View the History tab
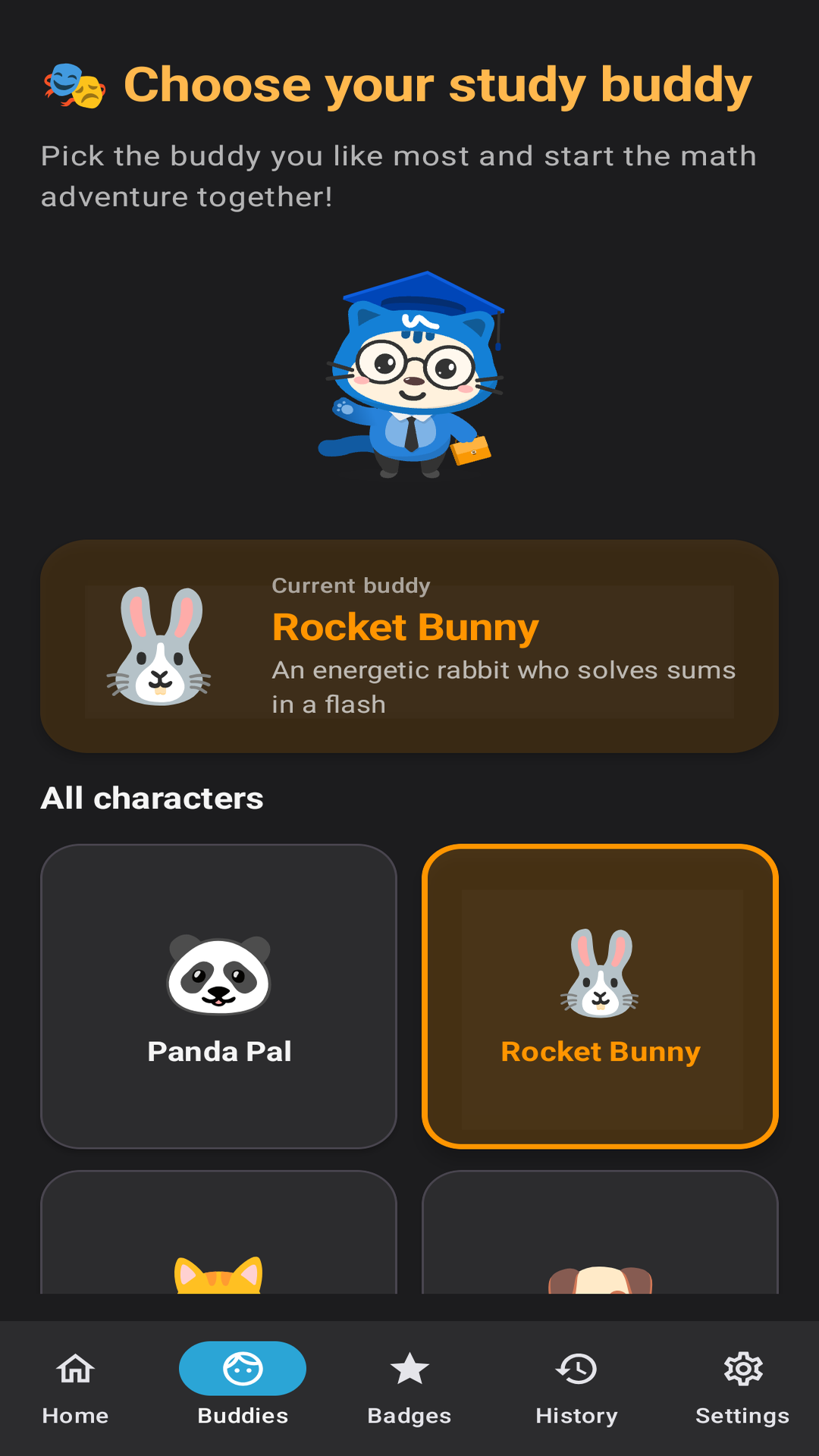Viewport: 819px width, 1456px height. (576, 1386)
